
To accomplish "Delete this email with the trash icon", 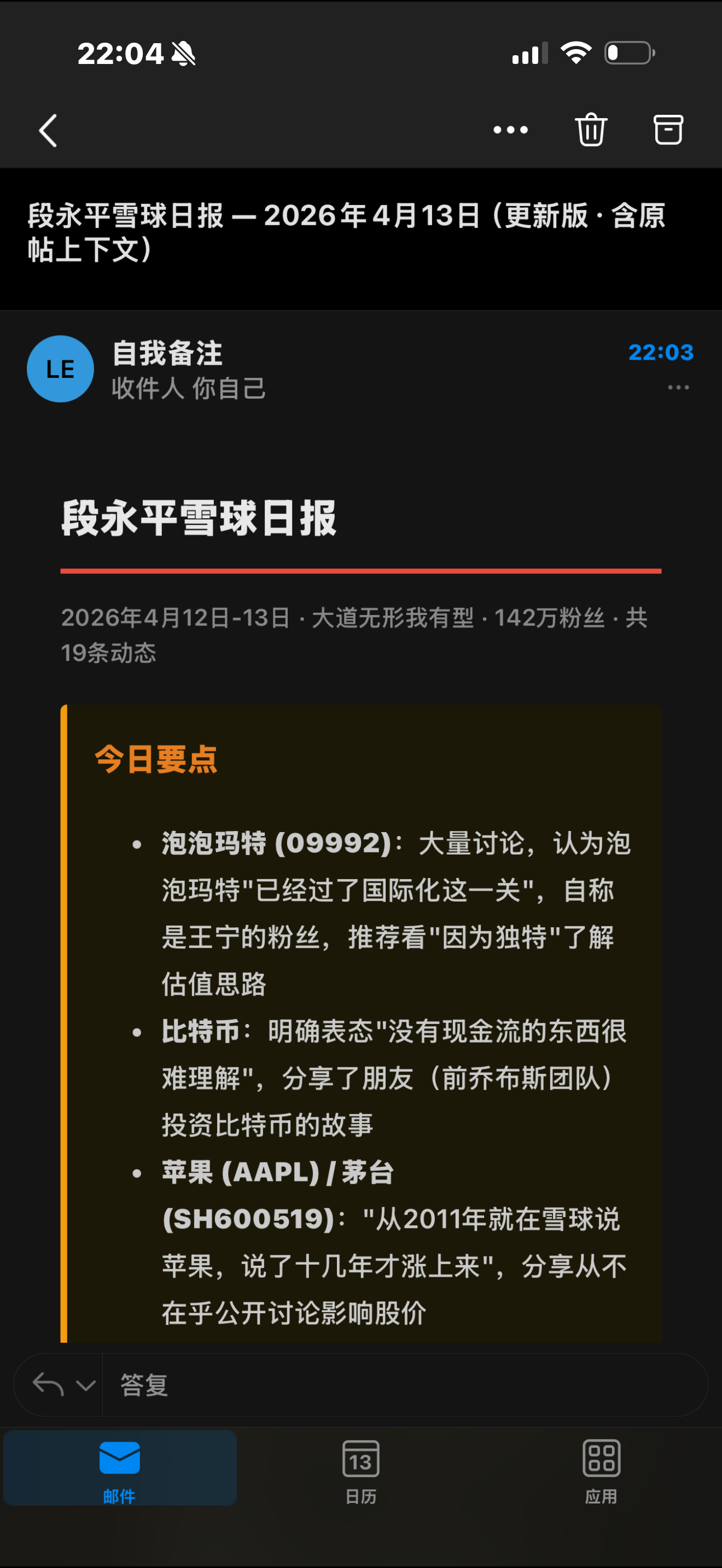I will (x=591, y=130).
